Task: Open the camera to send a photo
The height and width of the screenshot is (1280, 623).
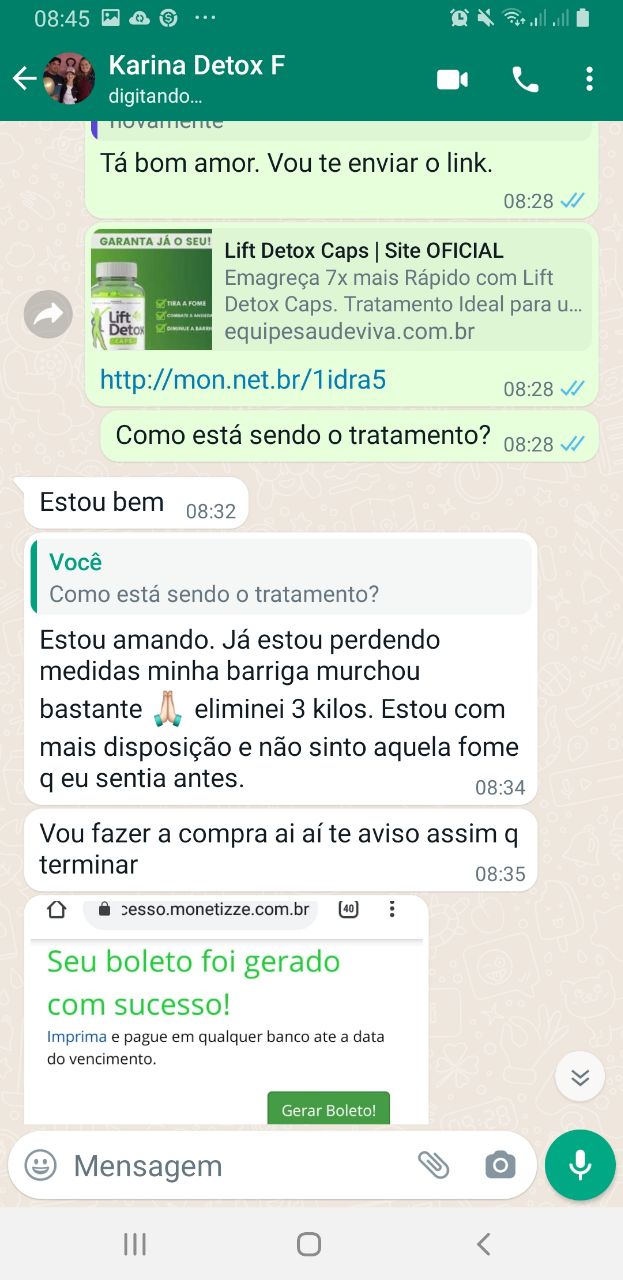Action: (x=500, y=1165)
